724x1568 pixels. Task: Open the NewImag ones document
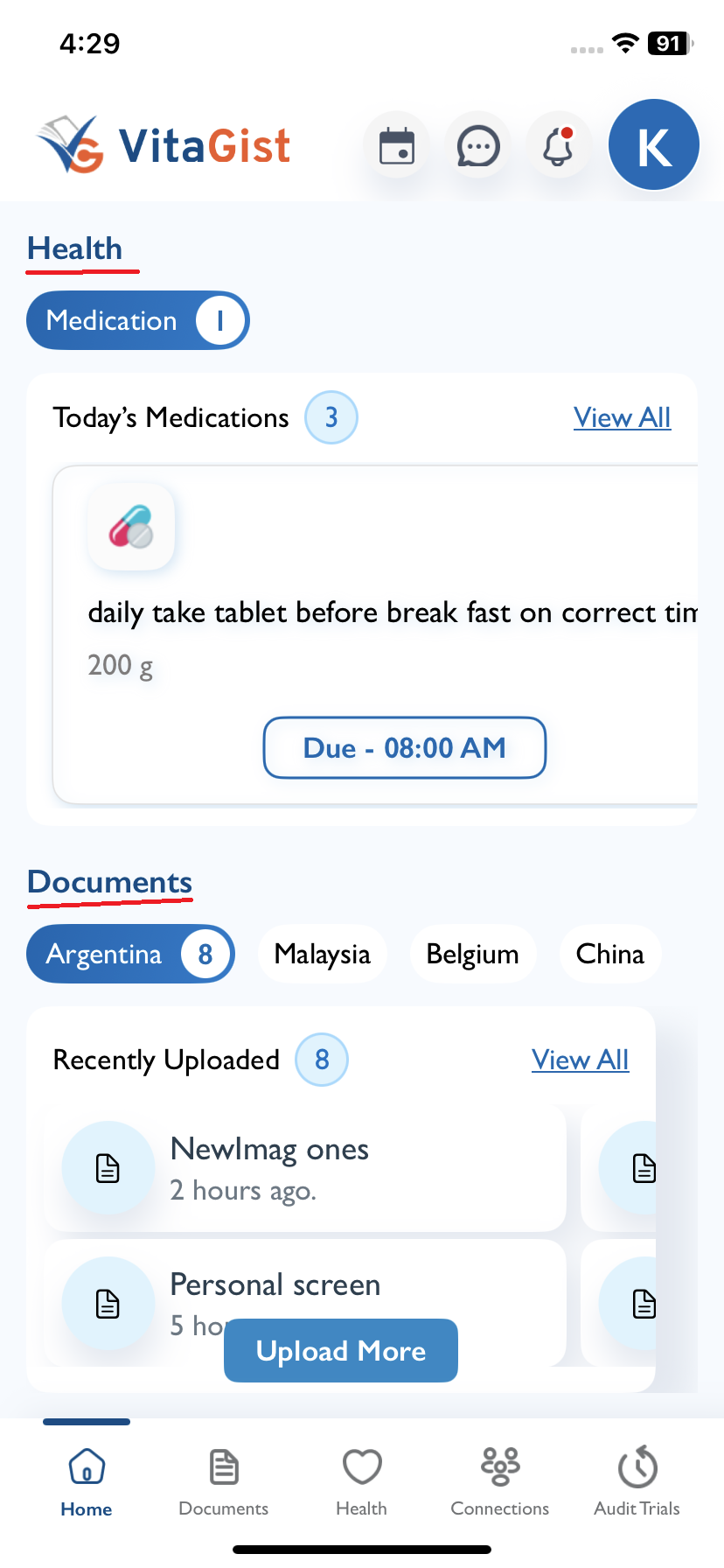coord(305,1168)
